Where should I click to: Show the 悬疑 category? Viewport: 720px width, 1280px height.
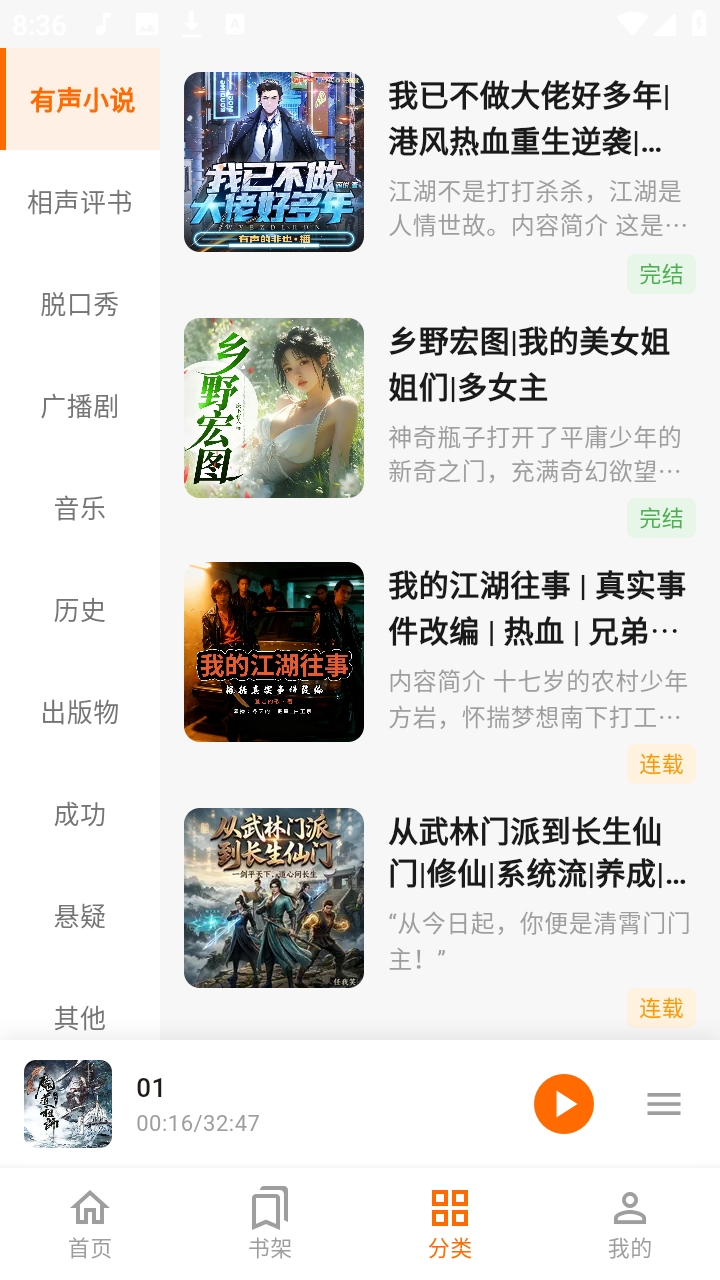click(80, 916)
